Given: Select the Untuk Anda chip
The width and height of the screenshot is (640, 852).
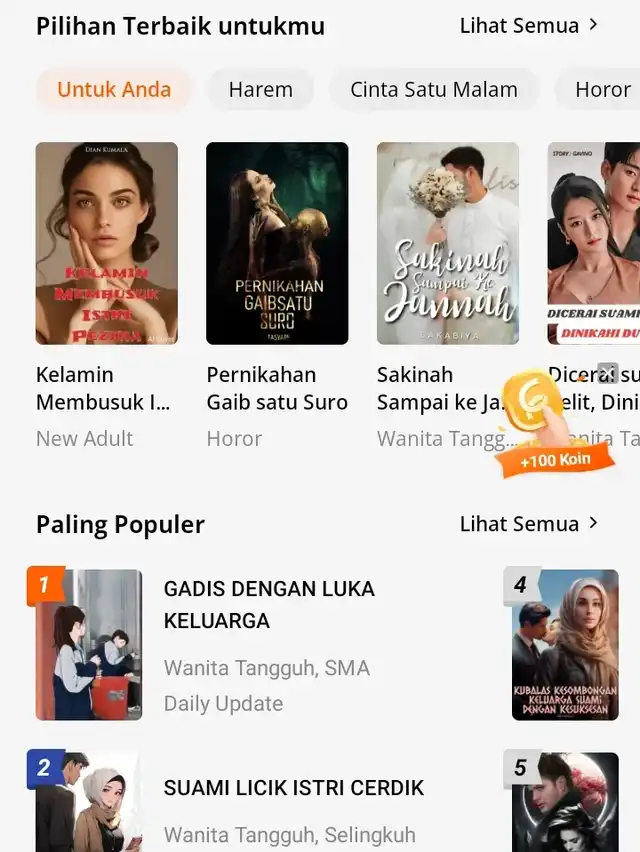Looking at the screenshot, I should [114, 89].
